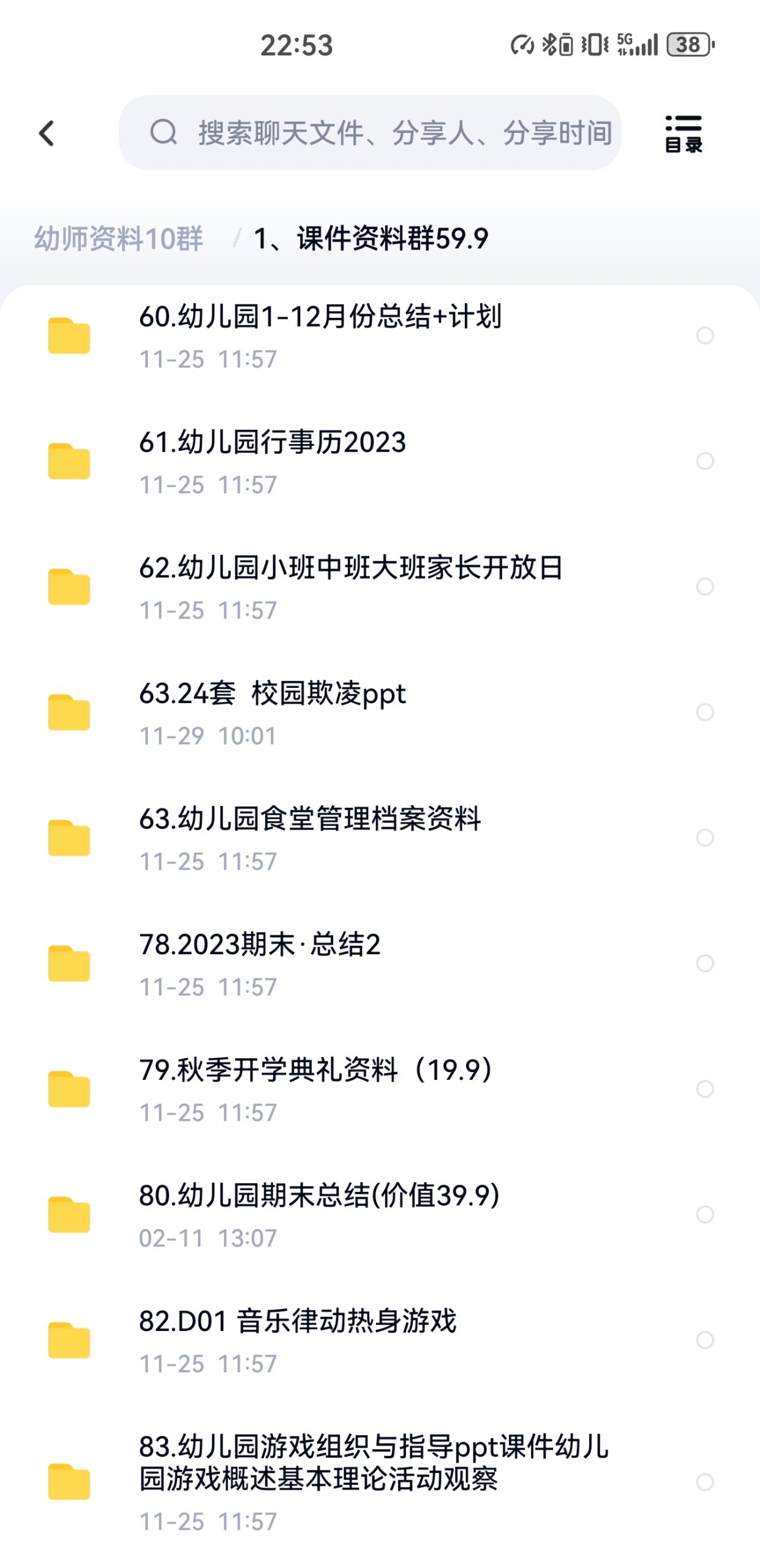This screenshot has width=760, height=1568.
Task: Navigate to 幼师资料10群 breadcrumb
Action: [x=118, y=238]
